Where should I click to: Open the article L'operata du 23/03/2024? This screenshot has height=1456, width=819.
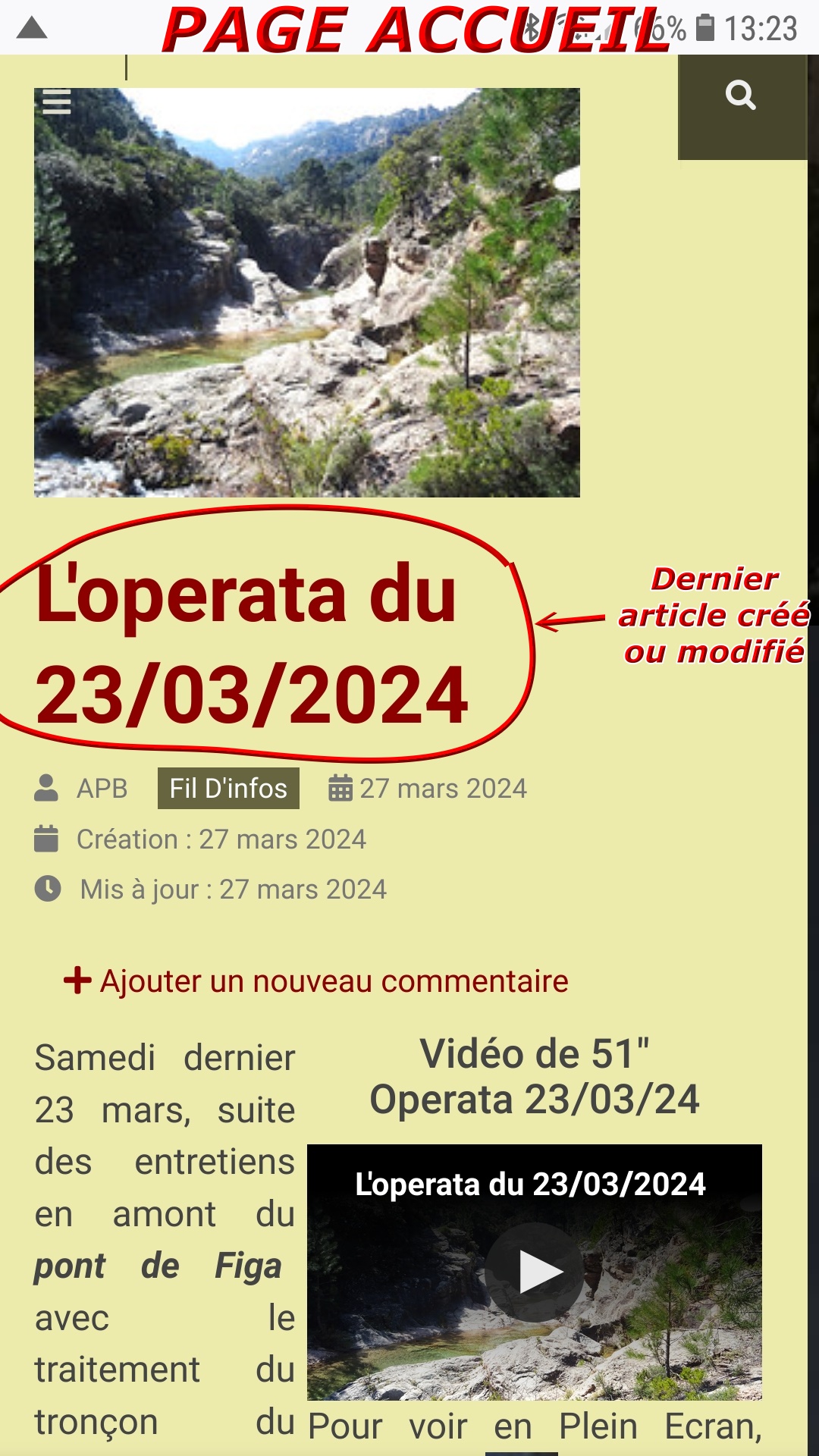pyautogui.click(x=252, y=644)
